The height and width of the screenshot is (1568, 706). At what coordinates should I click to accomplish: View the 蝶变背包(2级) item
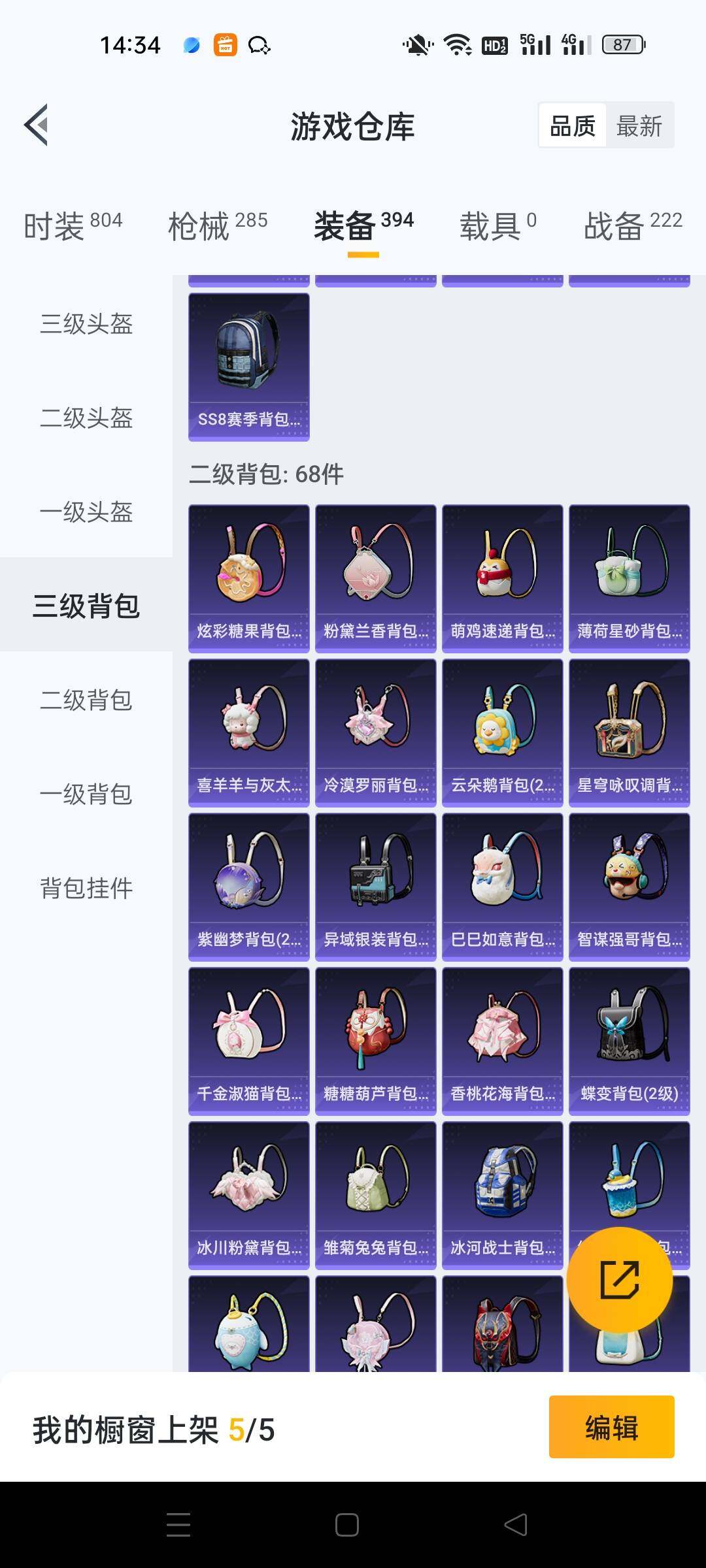tap(629, 1041)
